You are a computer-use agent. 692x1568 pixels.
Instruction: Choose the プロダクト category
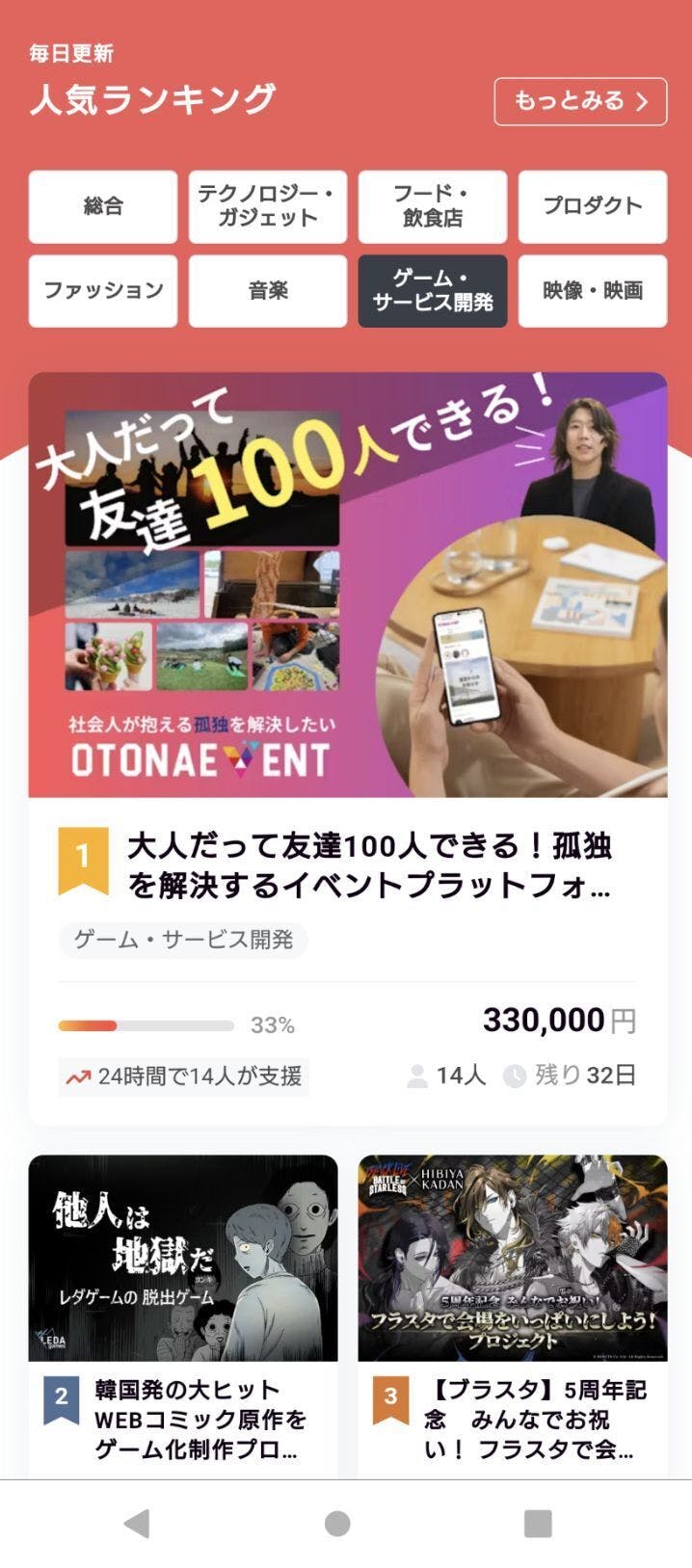592,206
